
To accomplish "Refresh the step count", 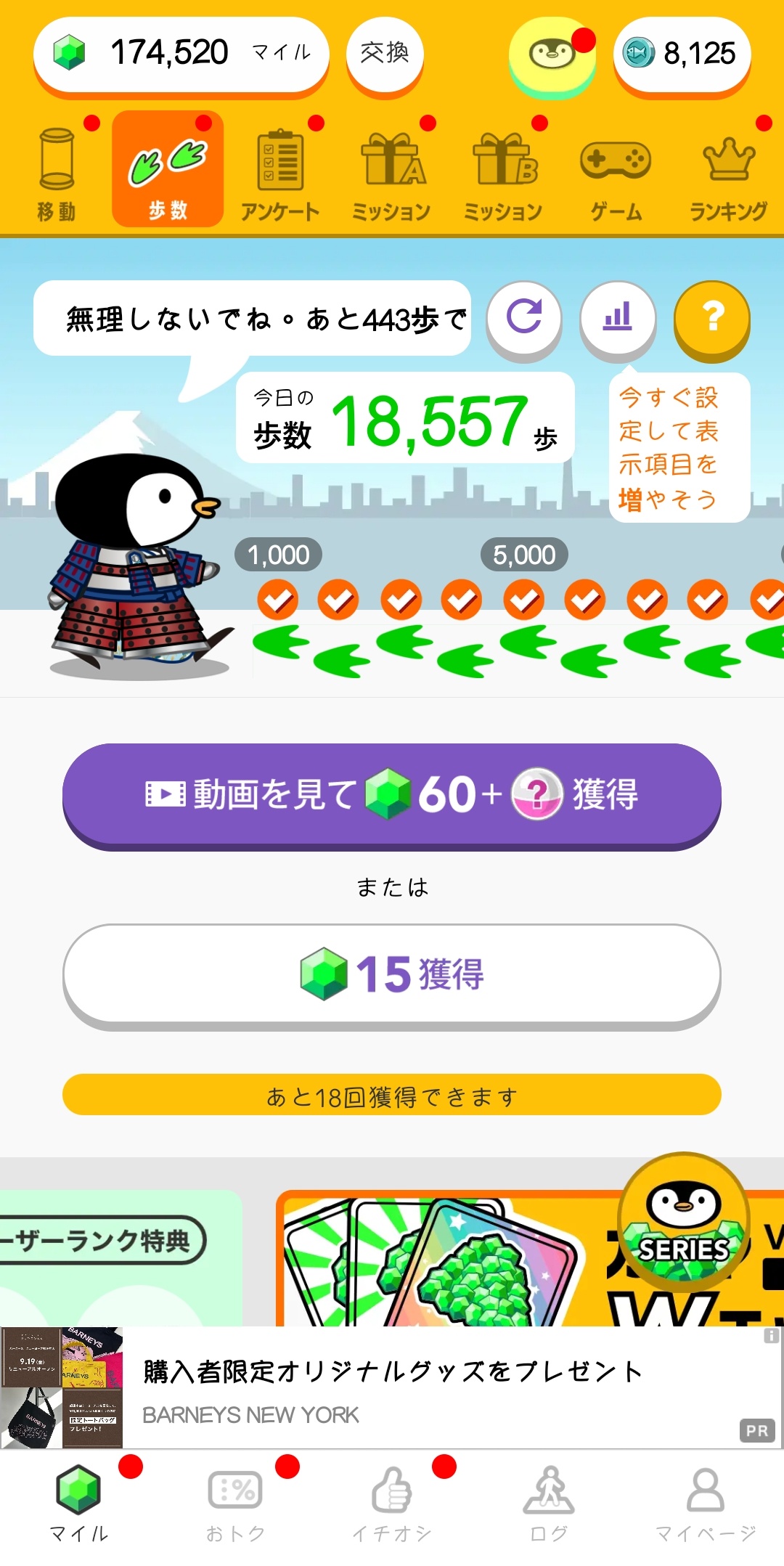I will pyautogui.click(x=523, y=317).
